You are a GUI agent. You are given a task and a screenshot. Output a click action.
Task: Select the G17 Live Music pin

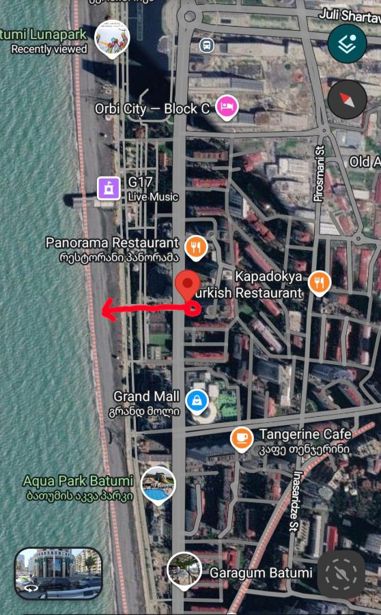tap(109, 188)
